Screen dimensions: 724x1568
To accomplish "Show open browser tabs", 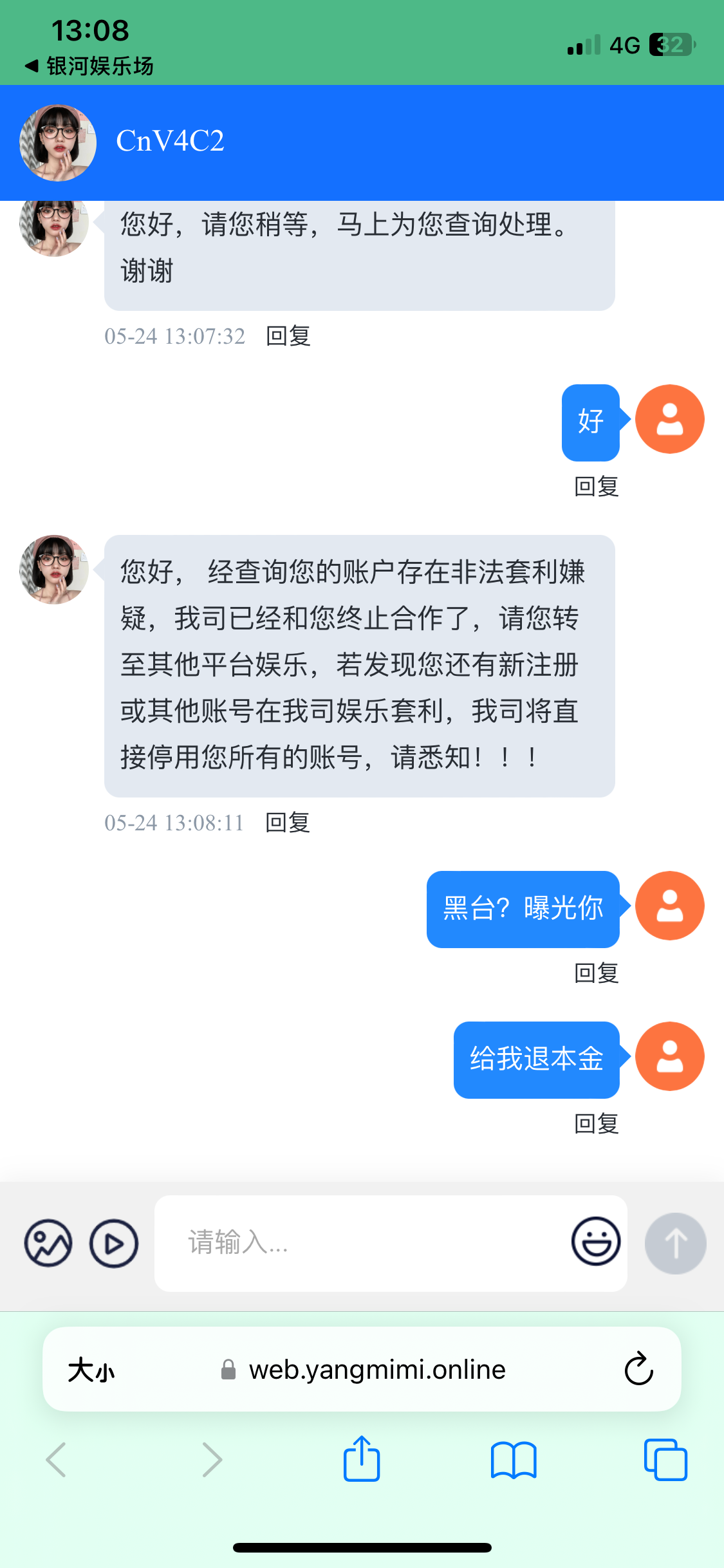I will point(665,1459).
